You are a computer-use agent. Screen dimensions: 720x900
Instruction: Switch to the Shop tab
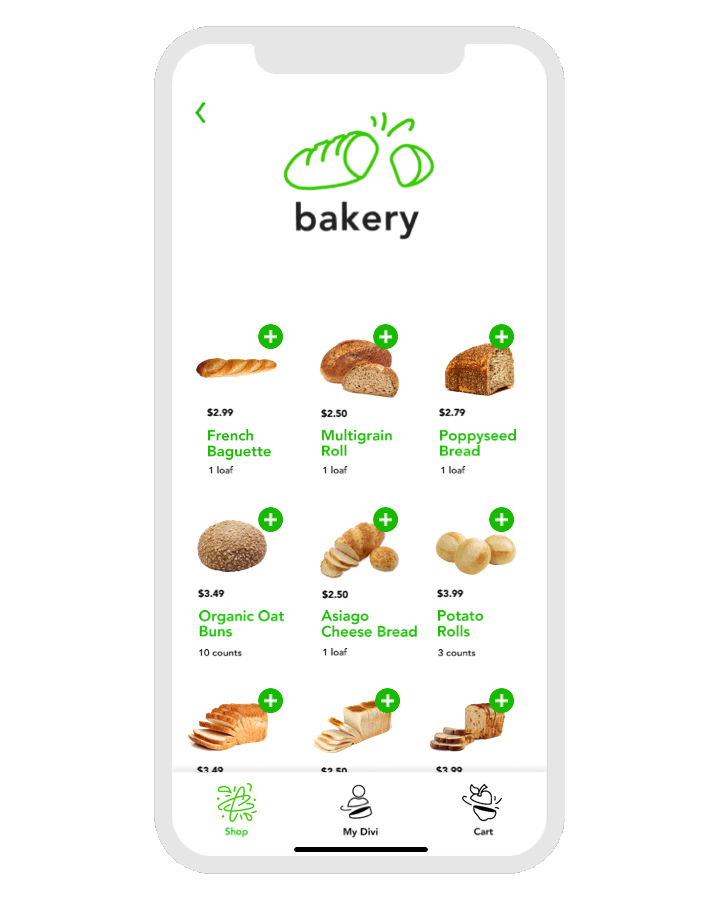[236, 810]
